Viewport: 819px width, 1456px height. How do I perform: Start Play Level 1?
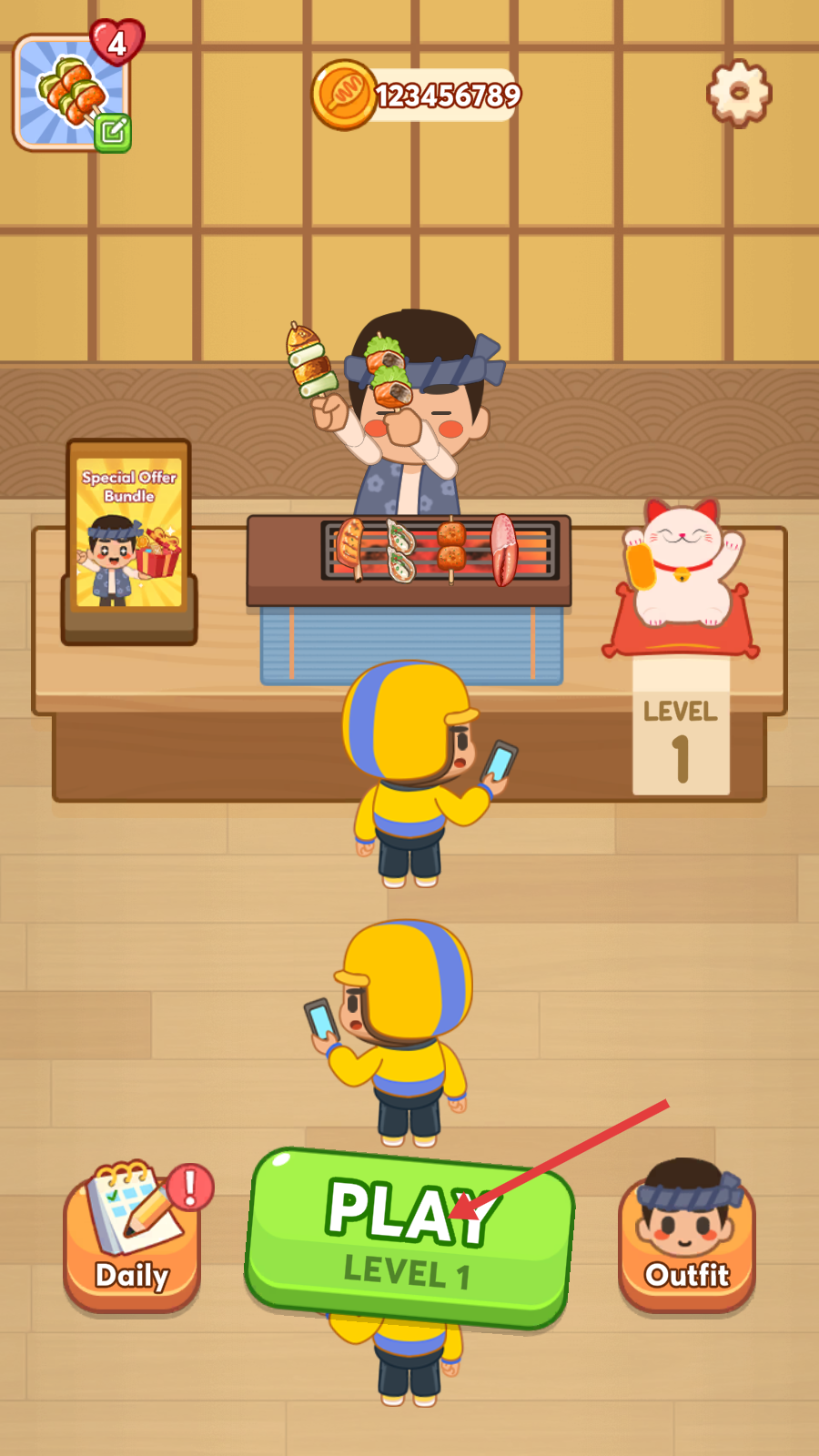tap(409, 1238)
